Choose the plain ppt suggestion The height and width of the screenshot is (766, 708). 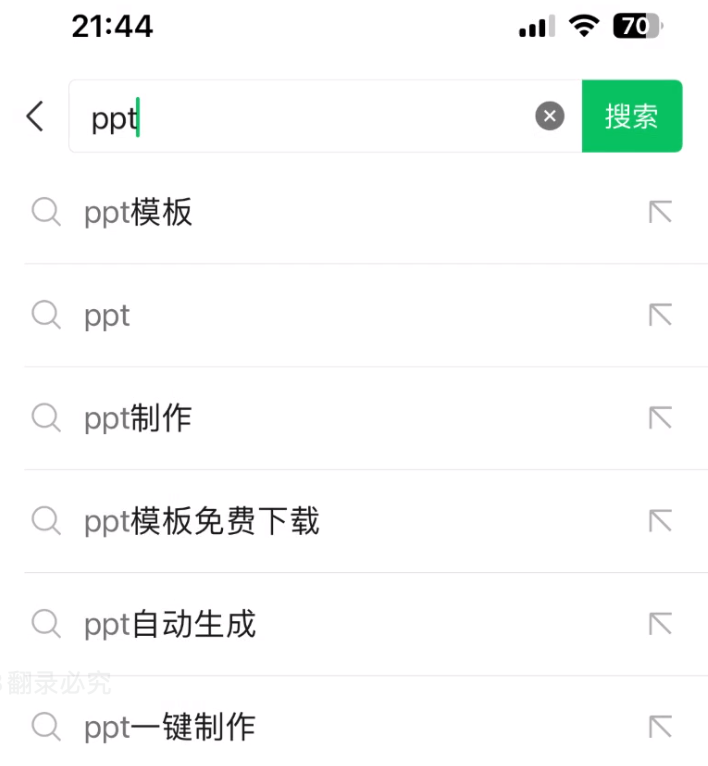[x=107, y=315]
